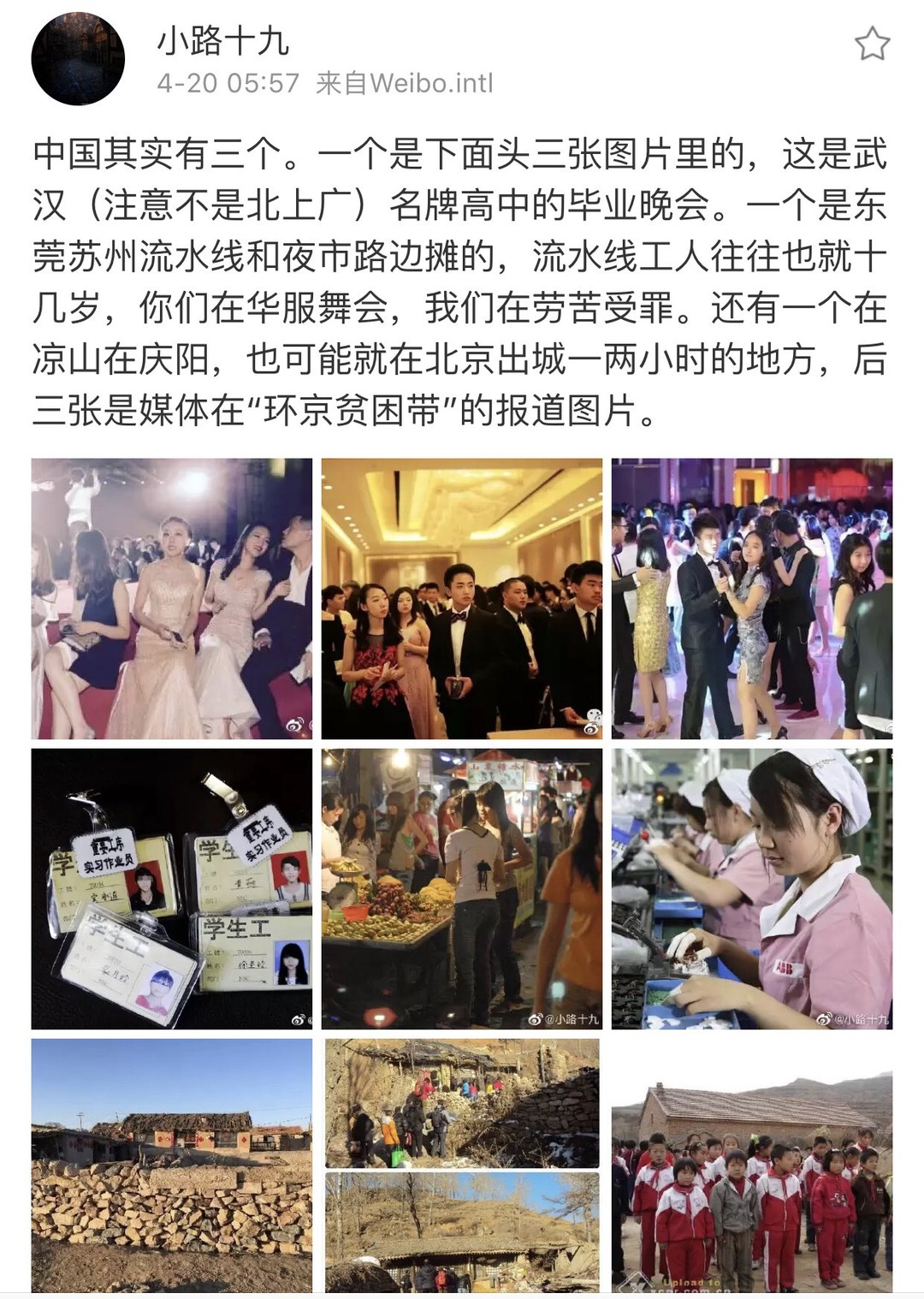Open 小路十九's profile picture
924x1299 pixels.
click(78, 59)
